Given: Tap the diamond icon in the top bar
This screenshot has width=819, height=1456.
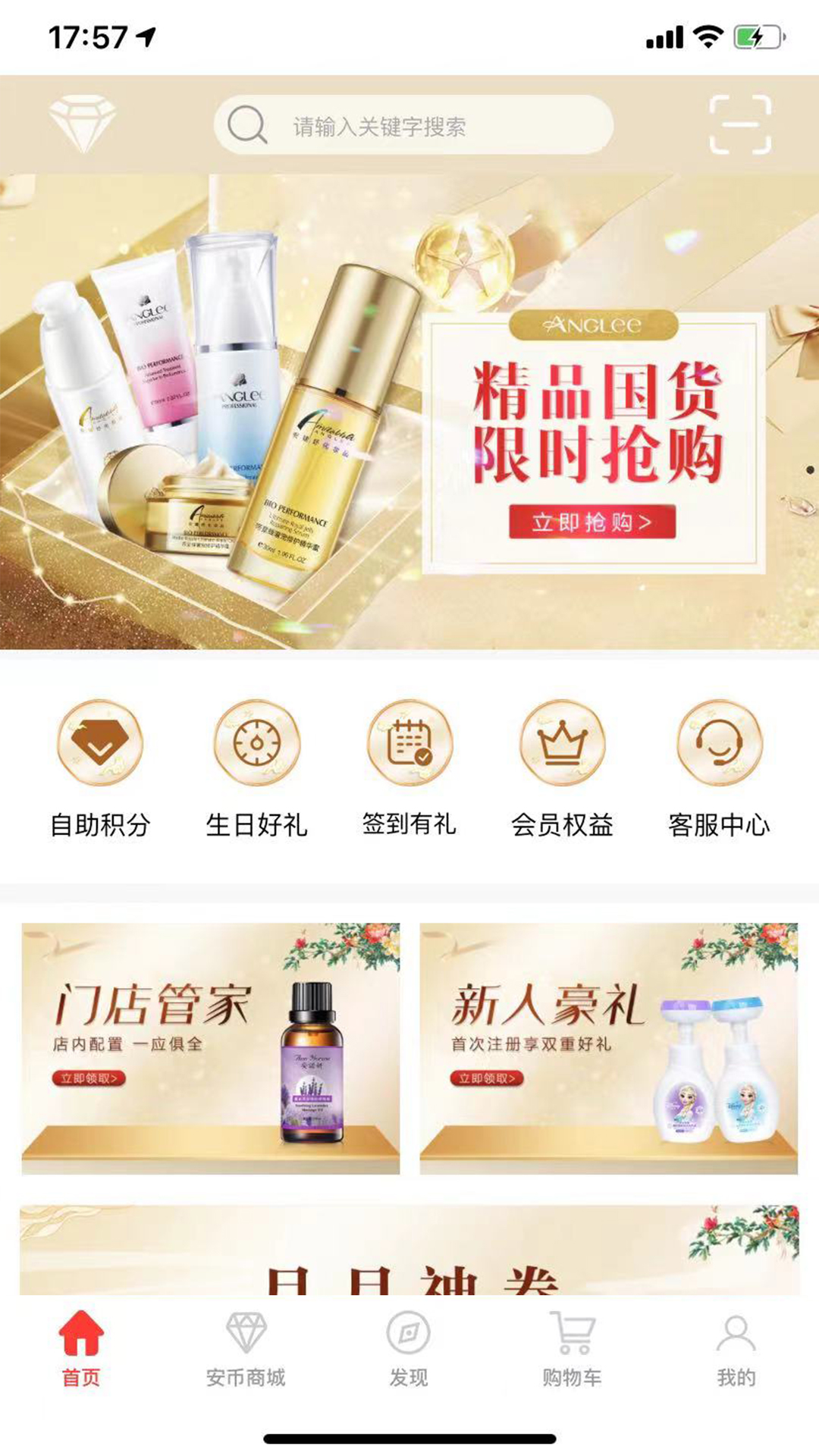Looking at the screenshot, I should (x=82, y=124).
